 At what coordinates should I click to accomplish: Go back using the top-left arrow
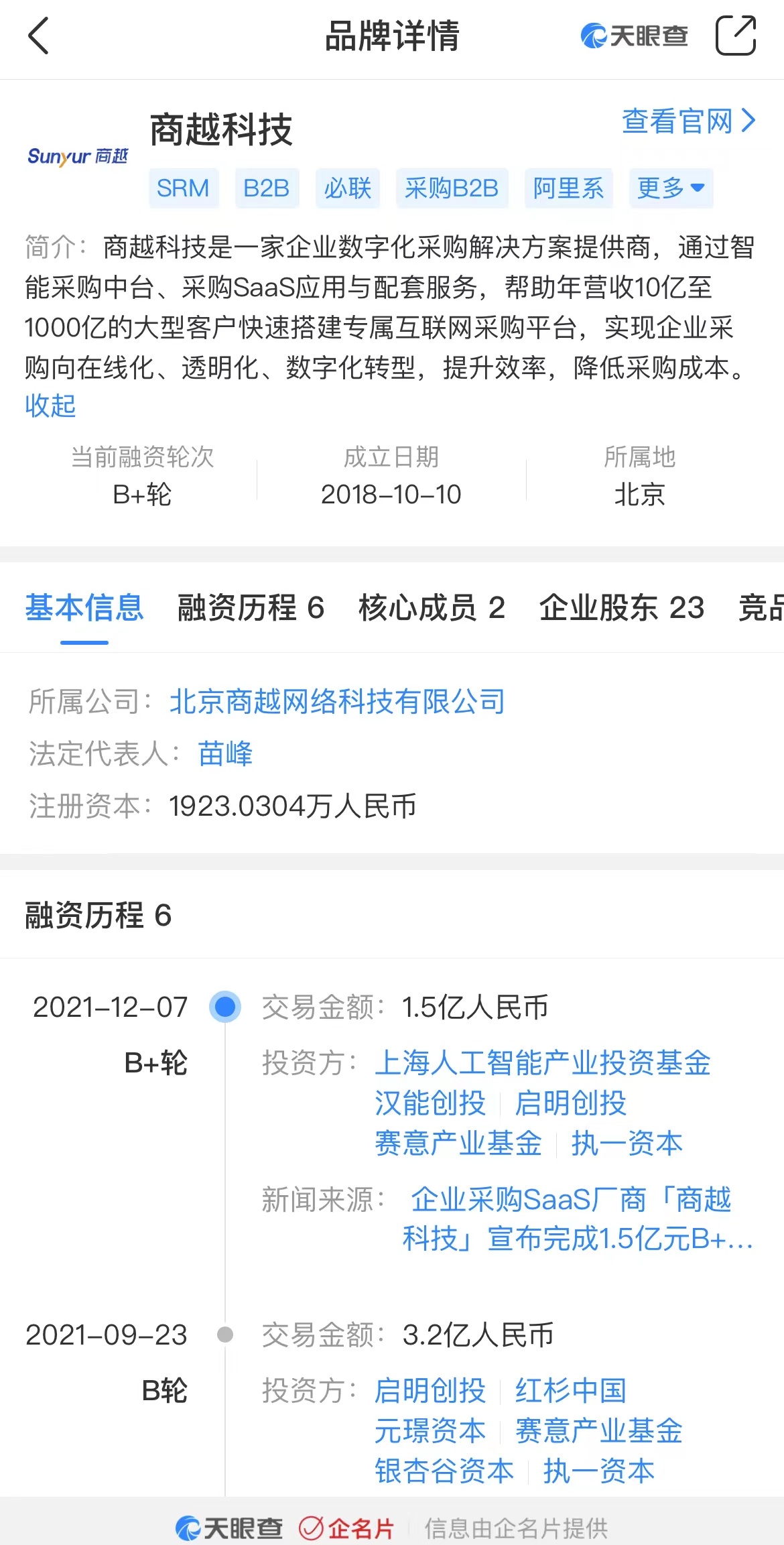[39, 36]
